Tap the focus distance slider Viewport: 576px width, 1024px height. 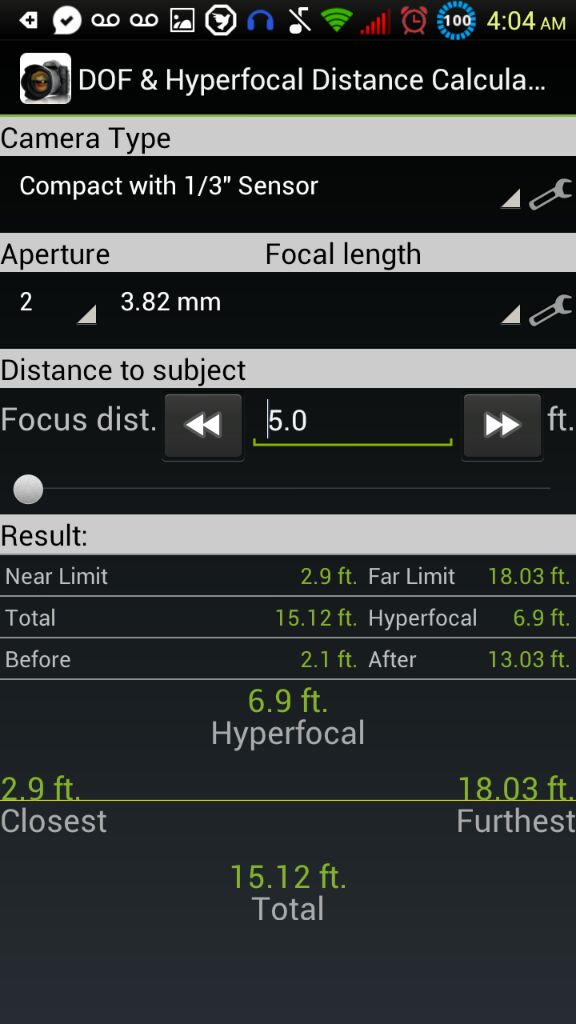pyautogui.click(x=282, y=488)
